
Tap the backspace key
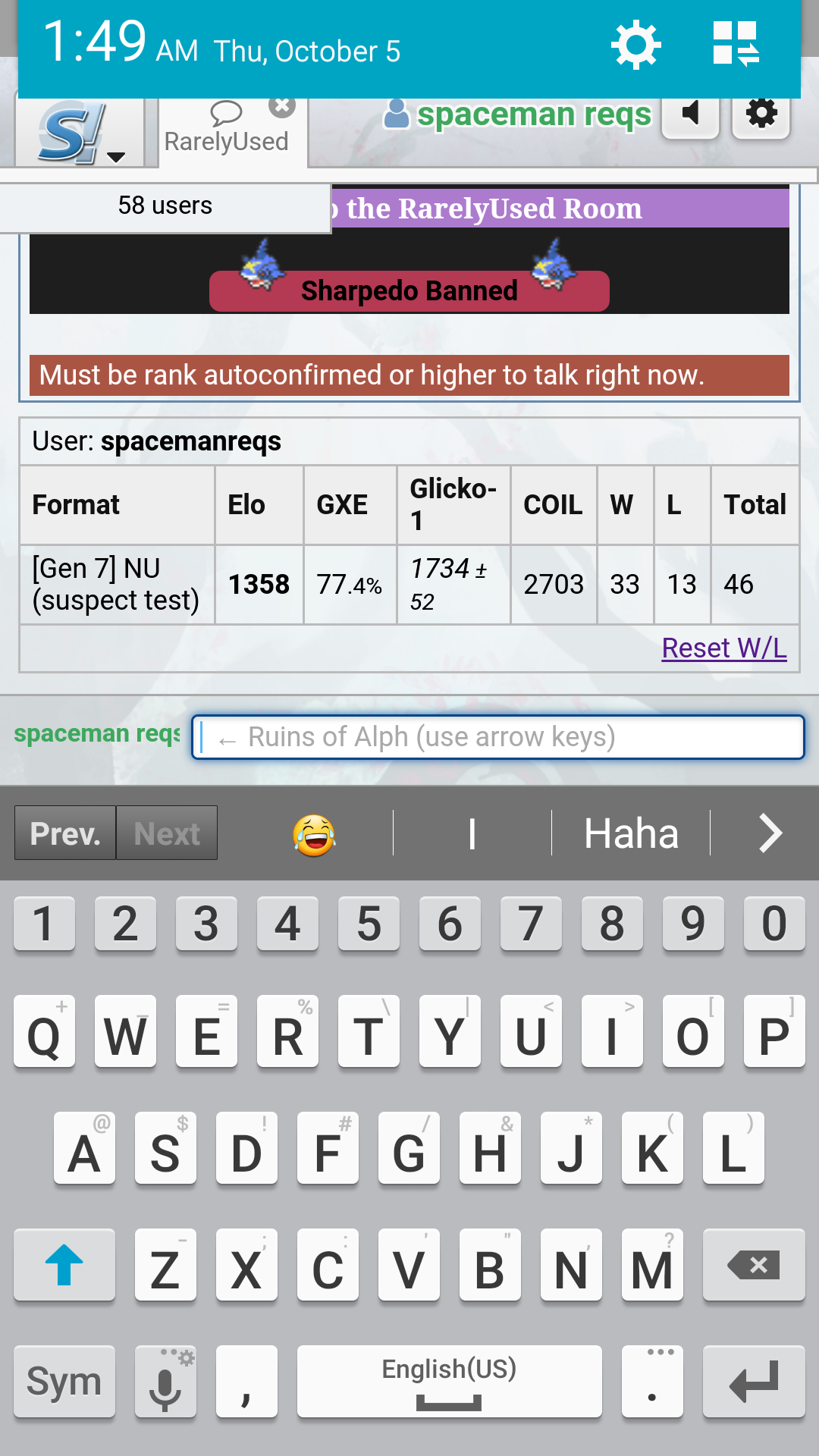coord(753,1265)
